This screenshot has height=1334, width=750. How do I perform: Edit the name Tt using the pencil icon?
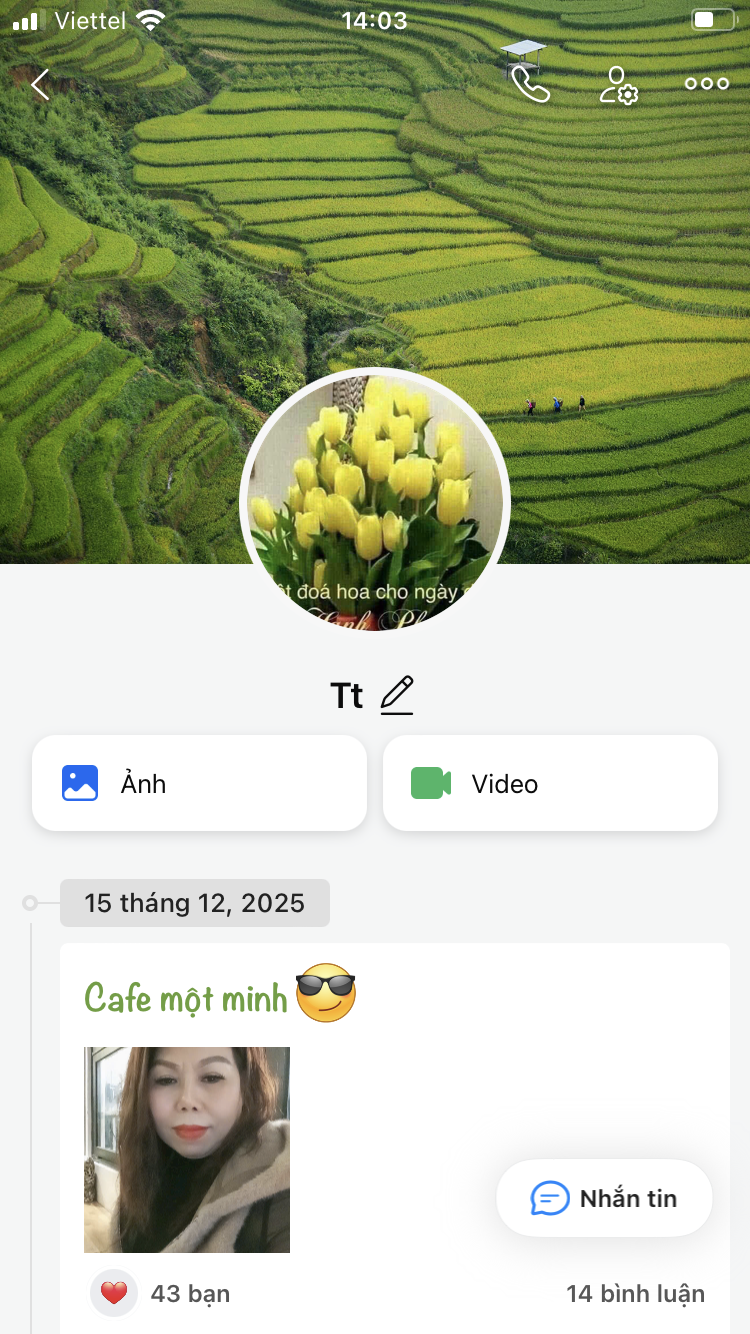click(x=396, y=692)
